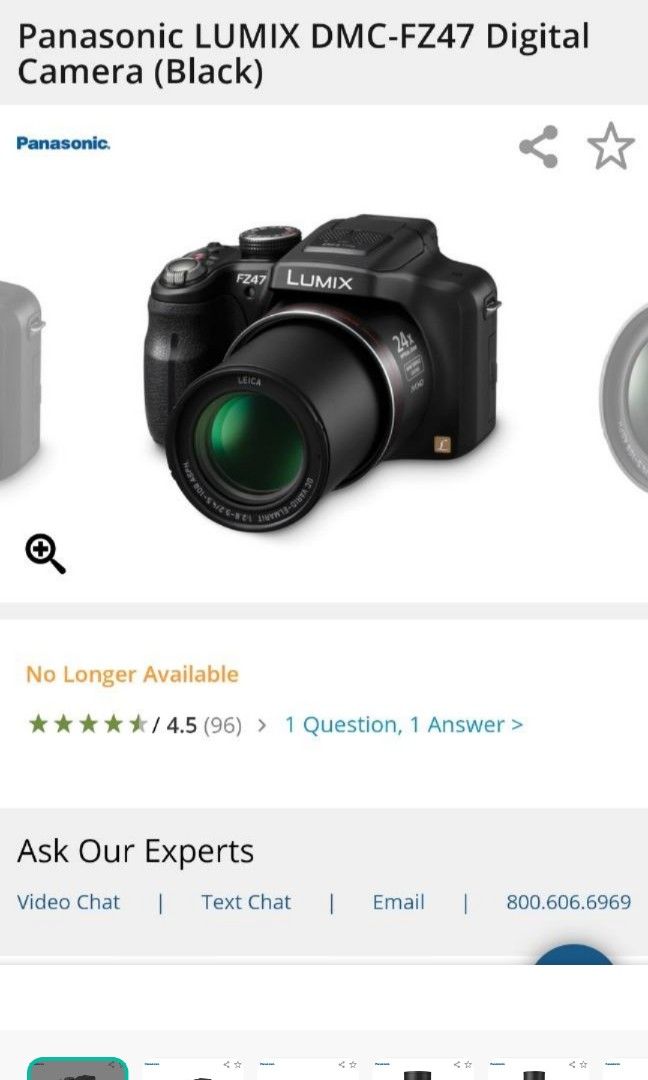Tap the blue floating button
The width and height of the screenshot is (648, 1080).
click(x=574, y=955)
